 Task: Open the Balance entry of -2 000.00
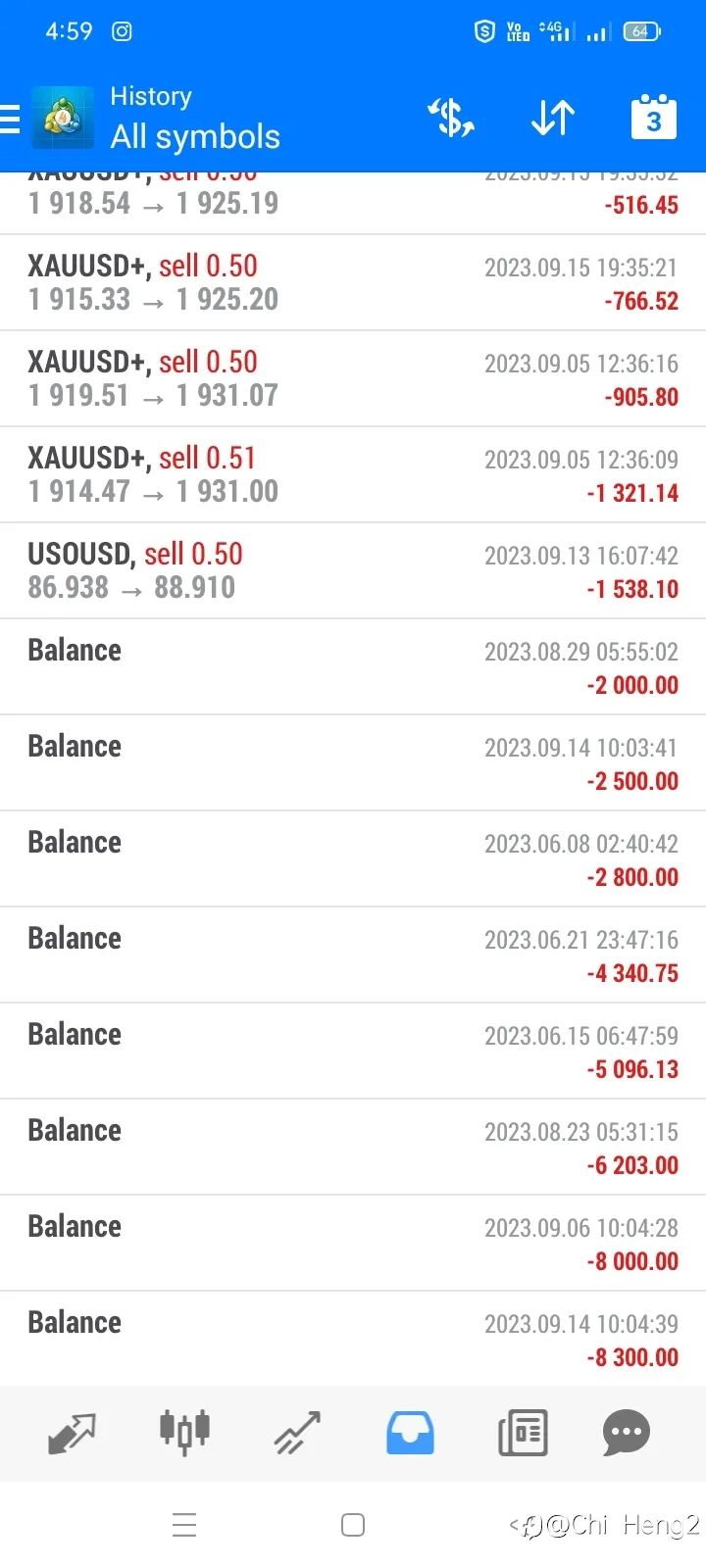tap(353, 666)
